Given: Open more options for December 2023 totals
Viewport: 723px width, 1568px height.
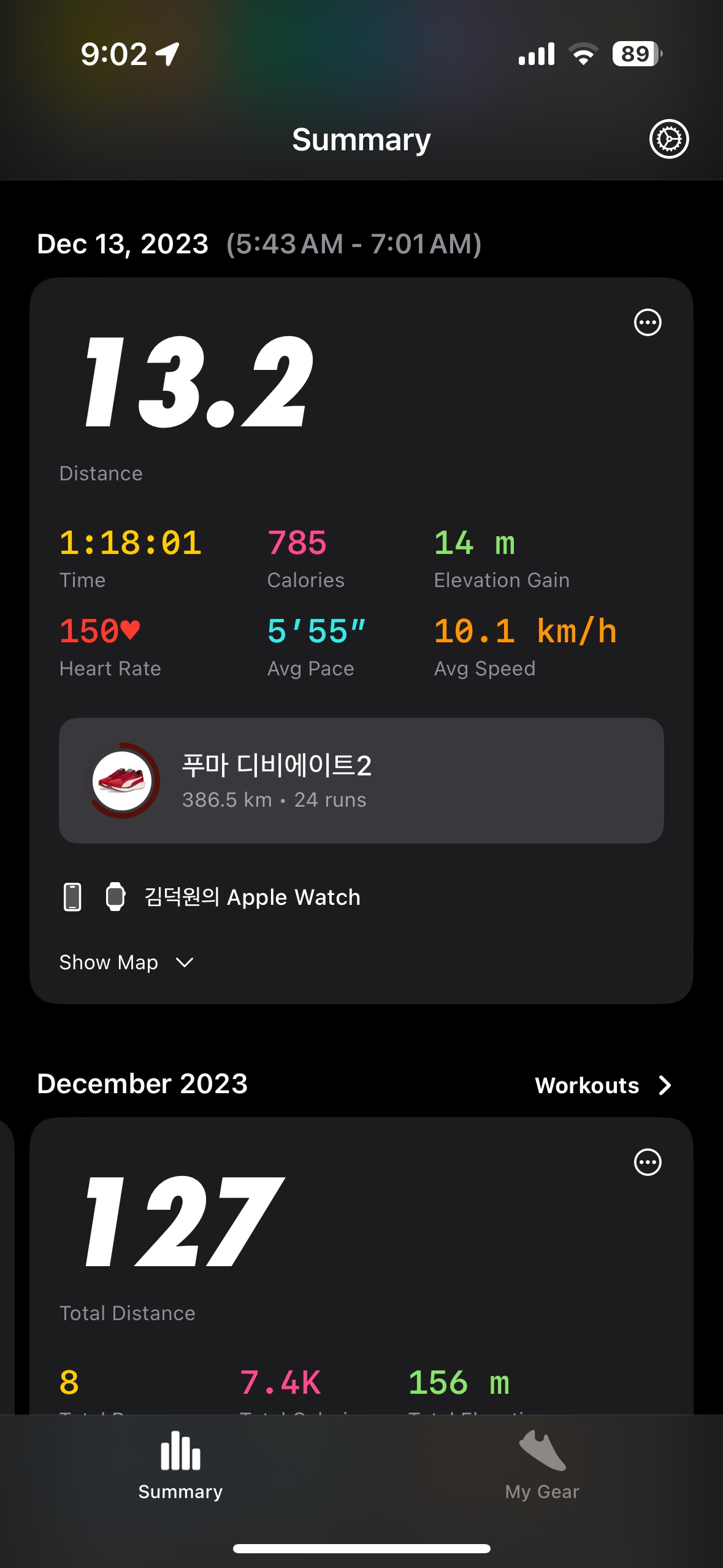Looking at the screenshot, I should (x=648, y=1163).
